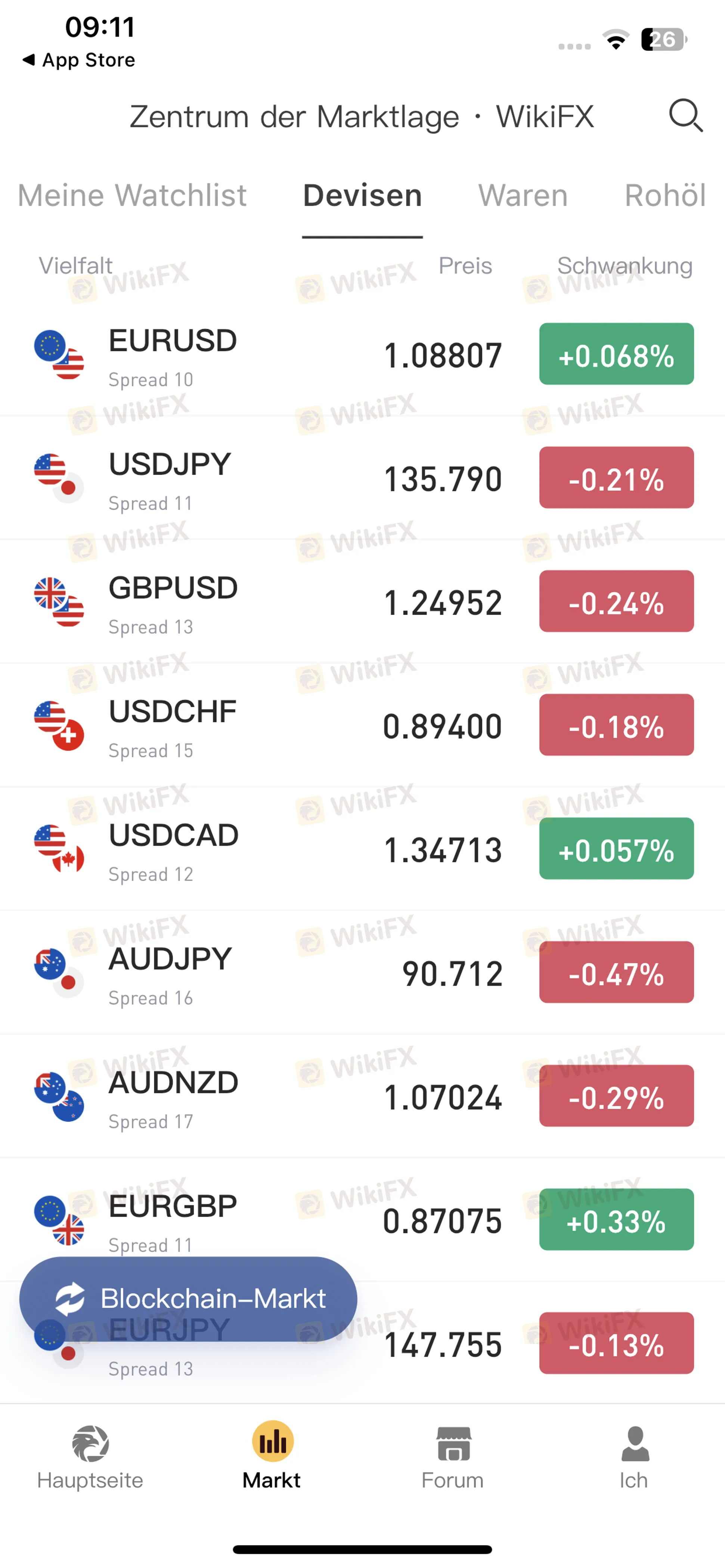725x1568 pixels.
Task: Switch to Blockchain-Markt
Action: (x=188, y=1298)
